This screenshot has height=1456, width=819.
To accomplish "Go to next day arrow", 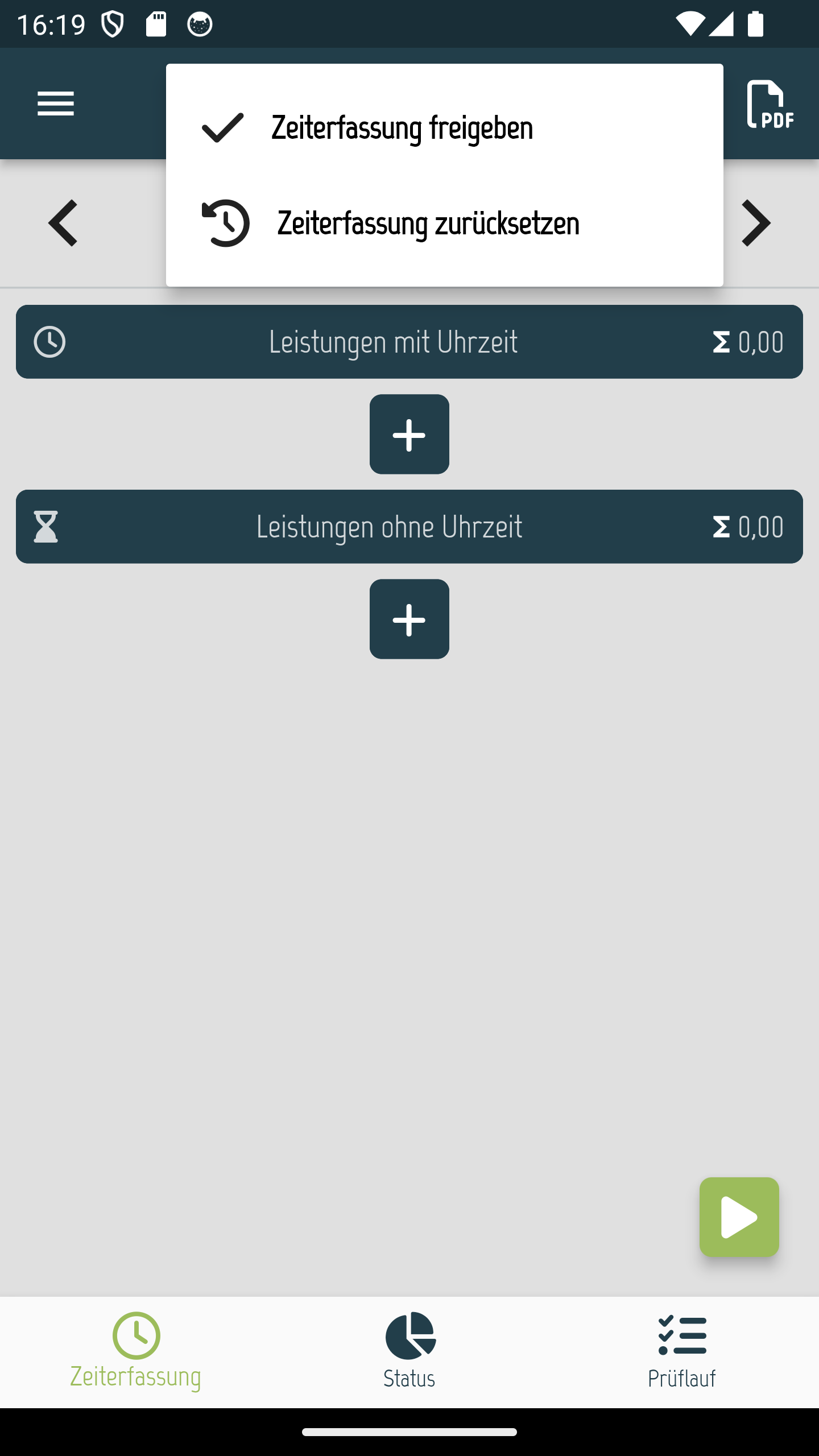I will [x=755, y=223].
